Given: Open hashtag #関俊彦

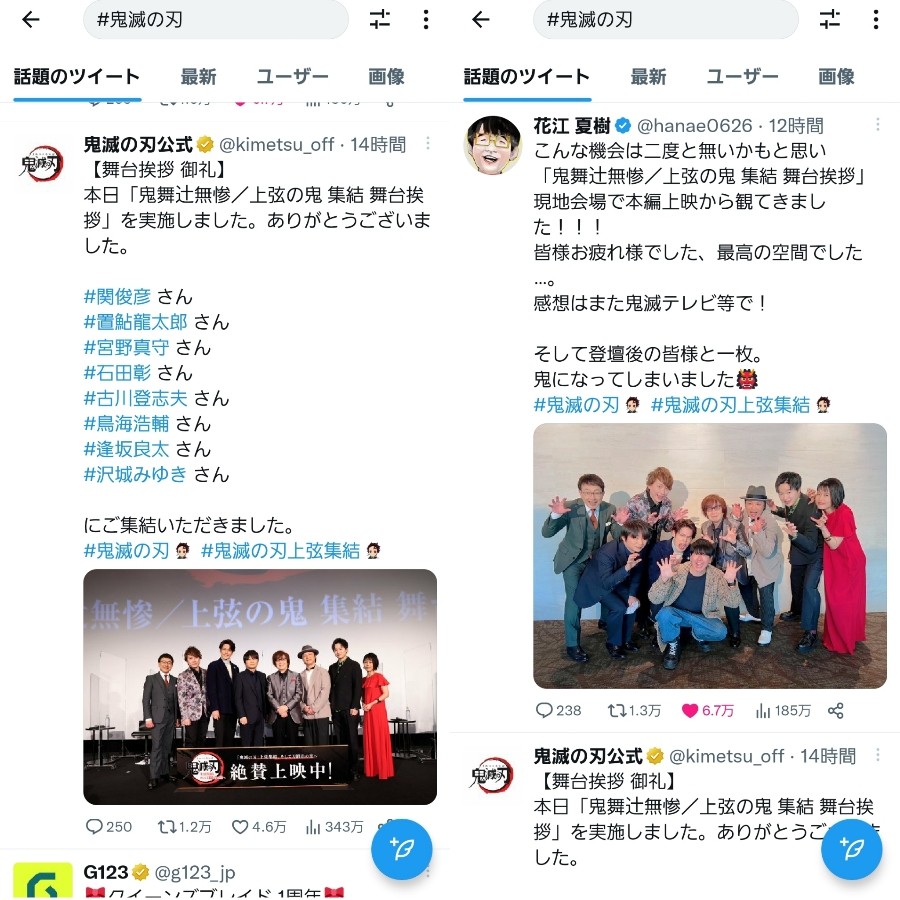Looking at the screenshot, I should pos(118,297).
